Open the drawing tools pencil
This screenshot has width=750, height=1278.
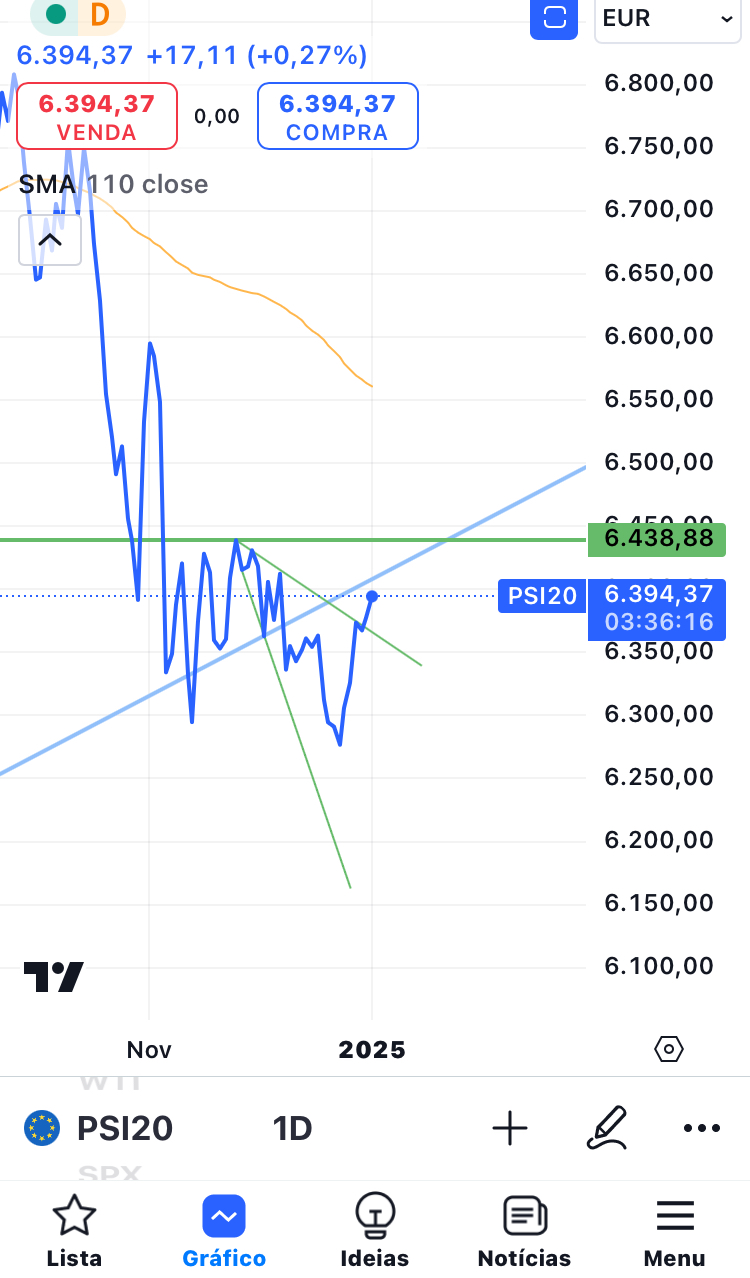point(606,1128)
